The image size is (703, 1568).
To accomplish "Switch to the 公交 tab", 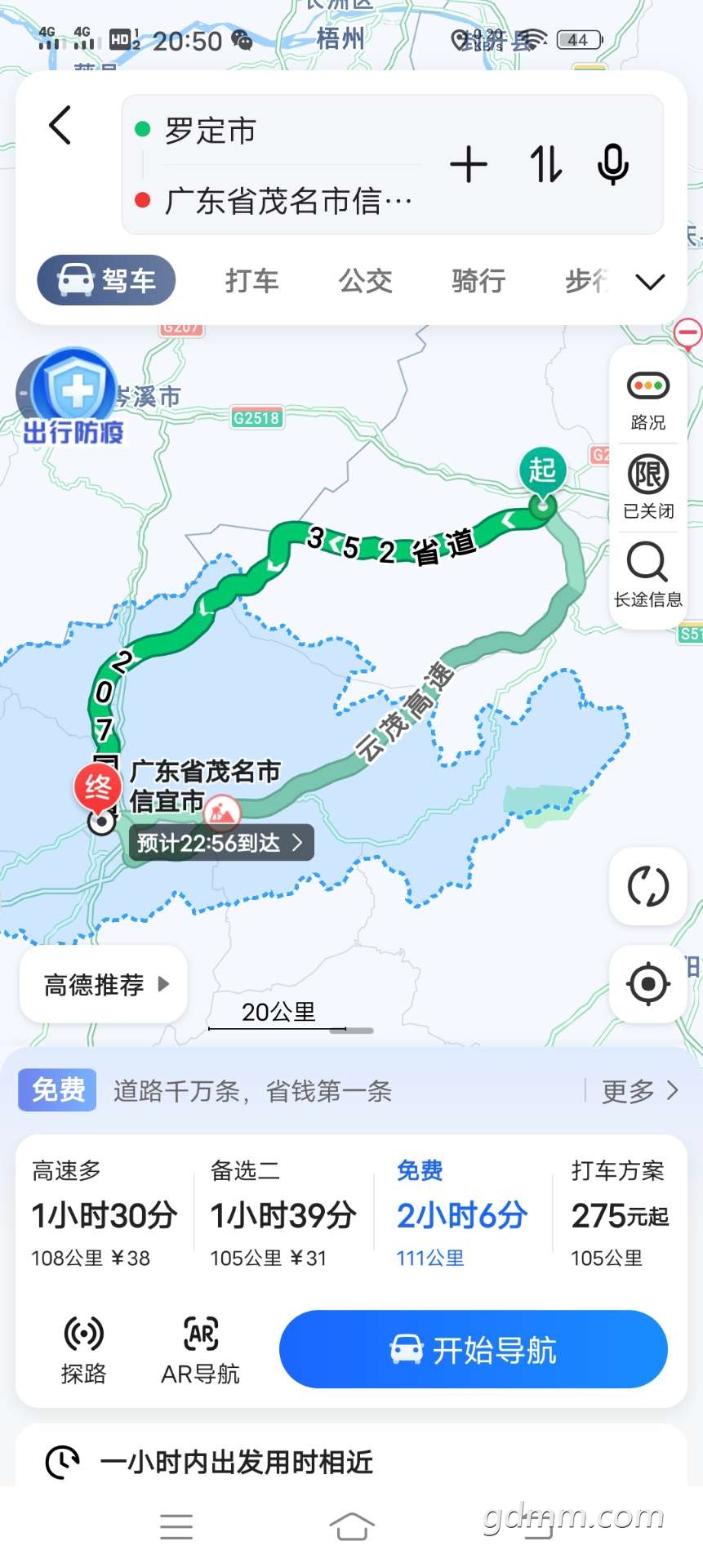I will coord(365,281).
